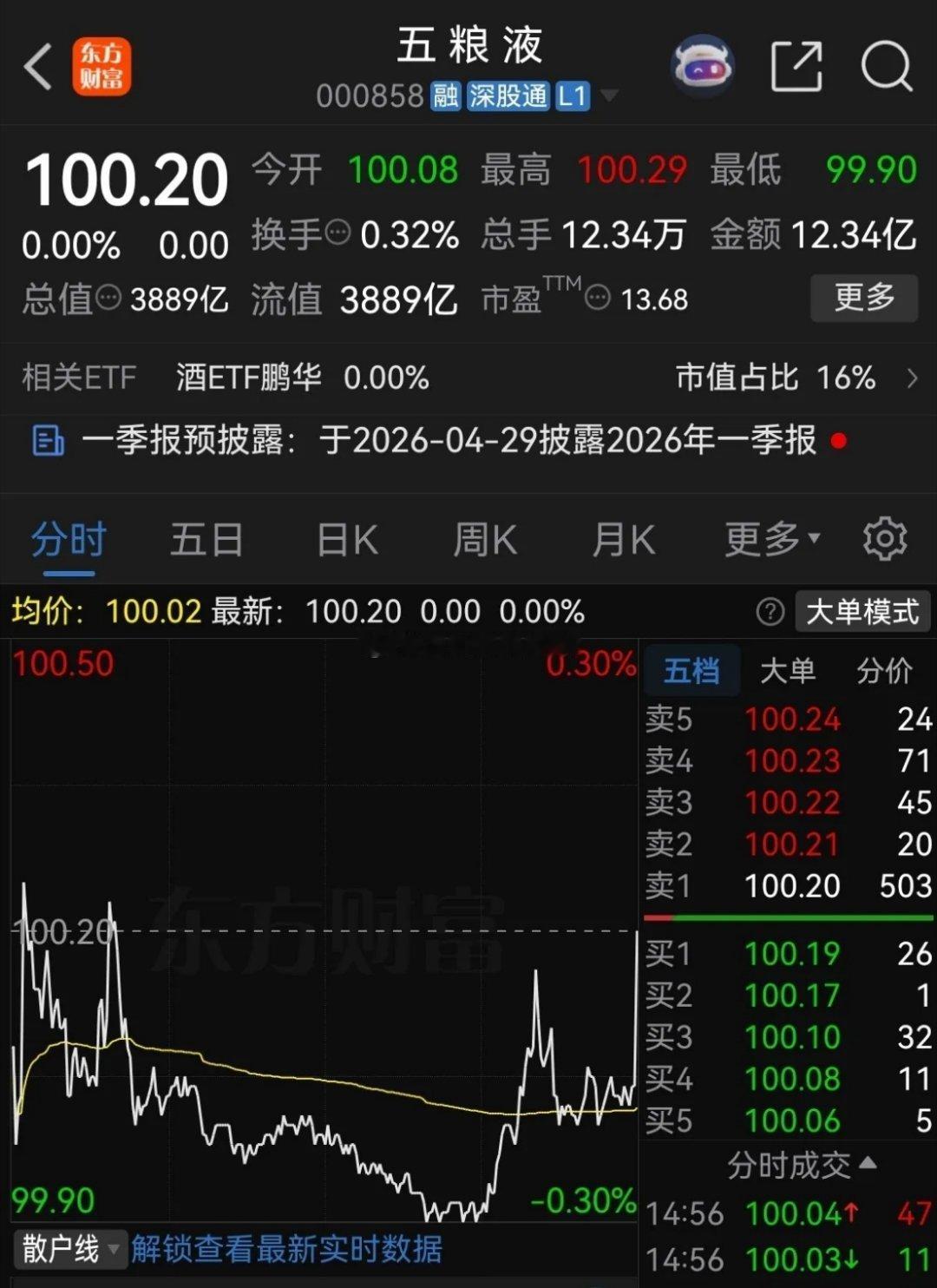The image size is (937, 1288).
Task: Click the 更多 button in quote area
Action: click(x=863, y=298)
